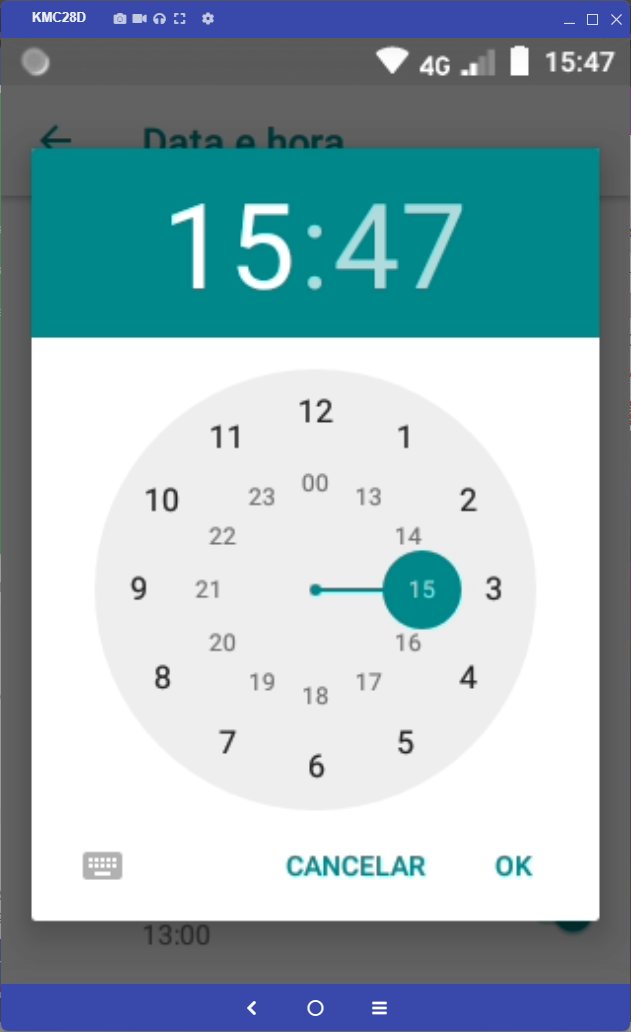This screenshot has height=1032, width=631.
Task: Tap CANCELAR to dismiss the time picker
Action: click(355, 866)
